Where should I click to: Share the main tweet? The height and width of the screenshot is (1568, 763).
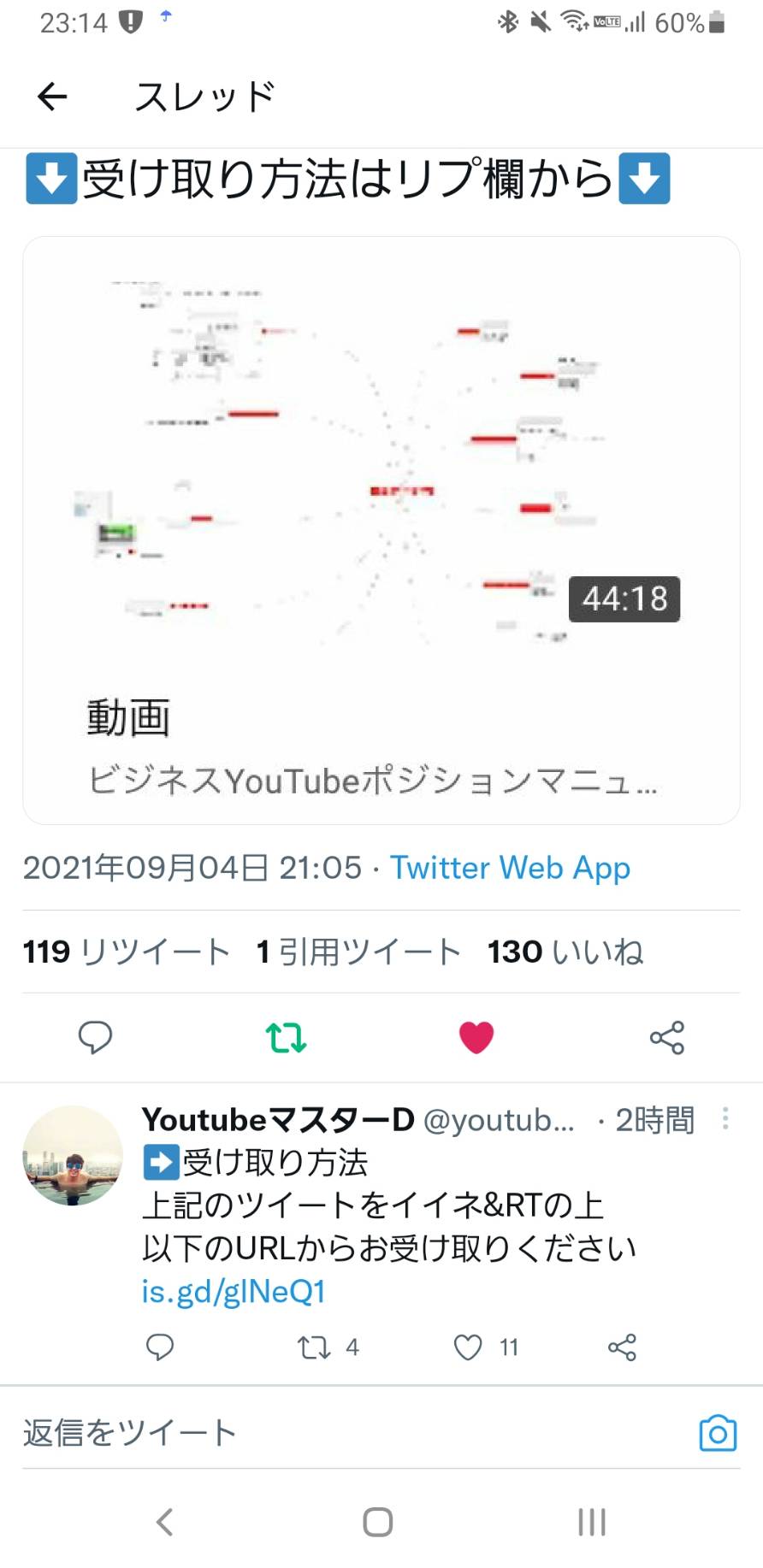667,1037
